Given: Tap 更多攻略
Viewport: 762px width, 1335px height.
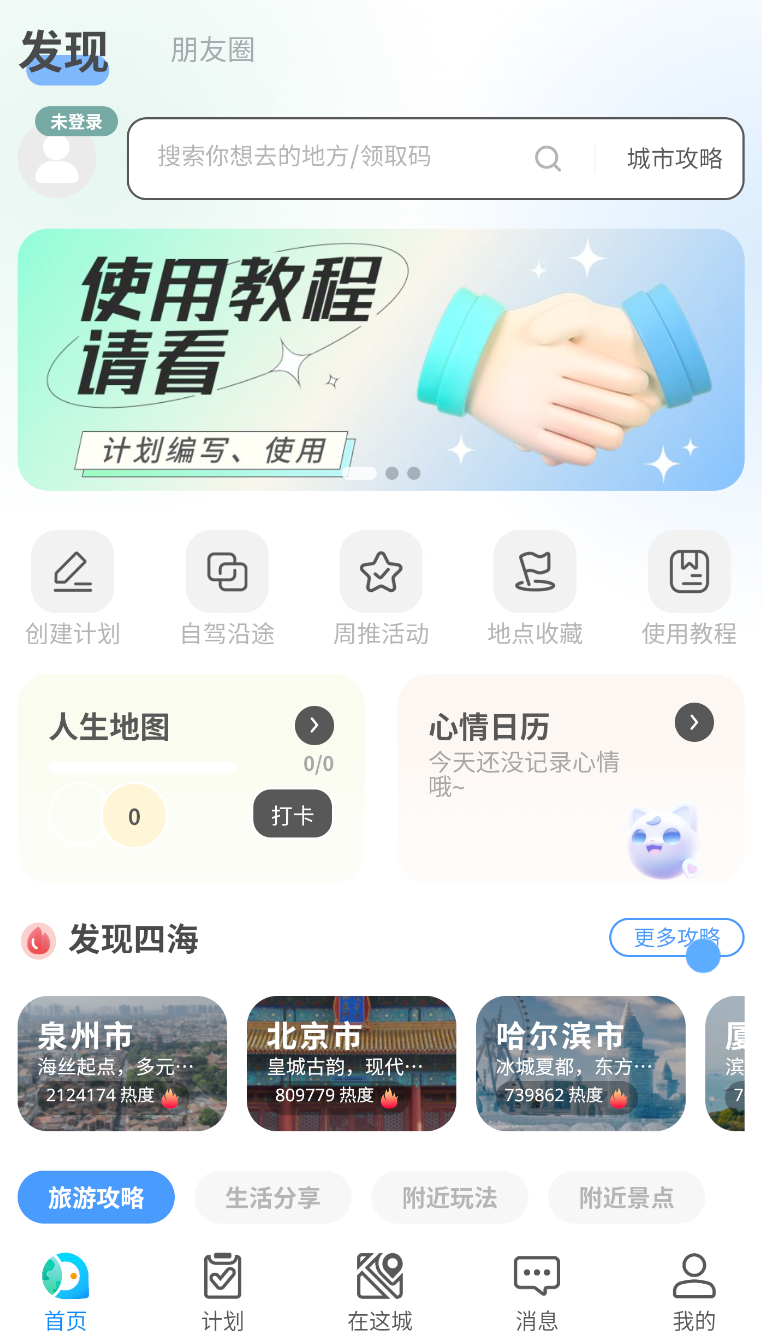Looking at the screenshot, I should 677,938.
